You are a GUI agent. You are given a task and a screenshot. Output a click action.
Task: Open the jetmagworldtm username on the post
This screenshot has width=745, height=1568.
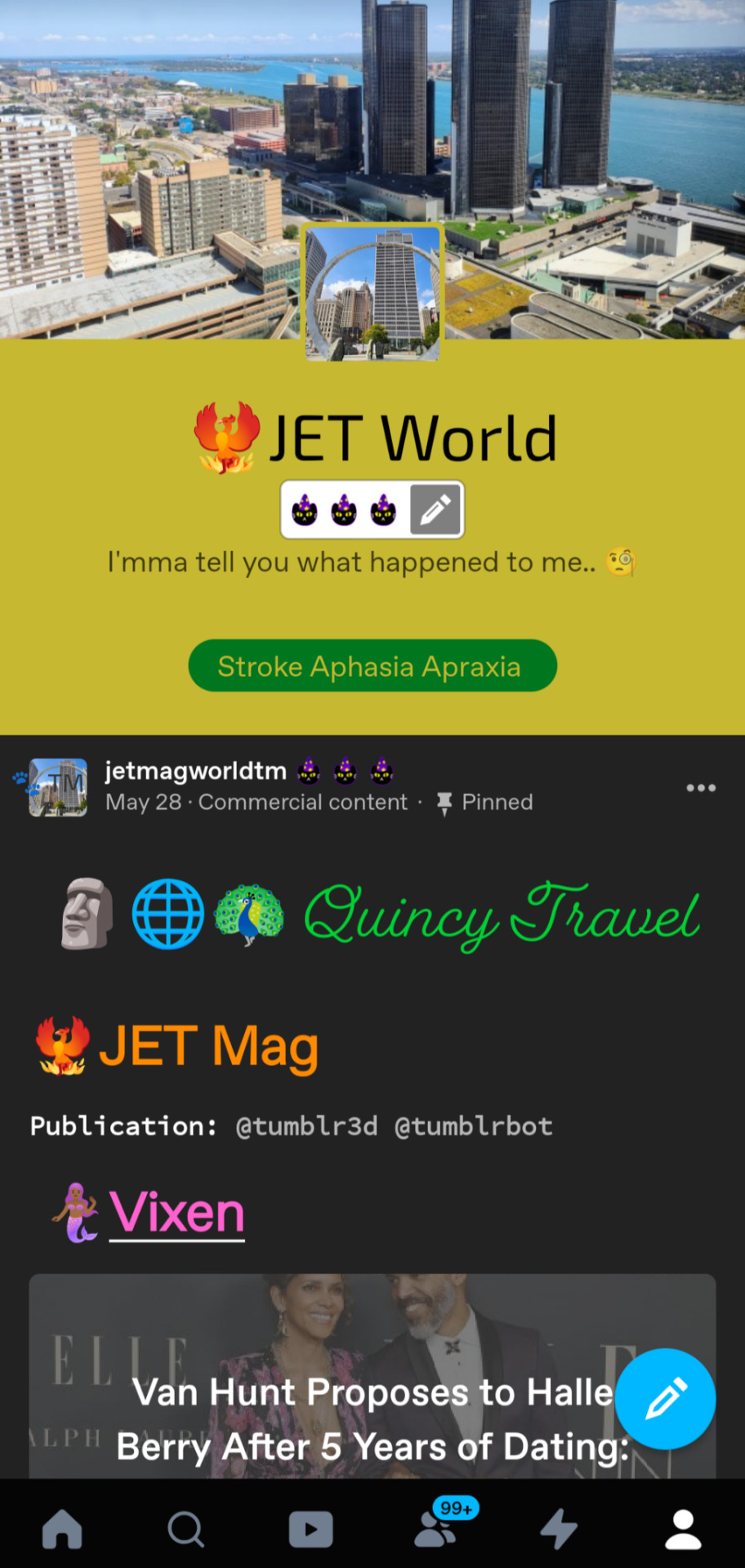[196, 771]
